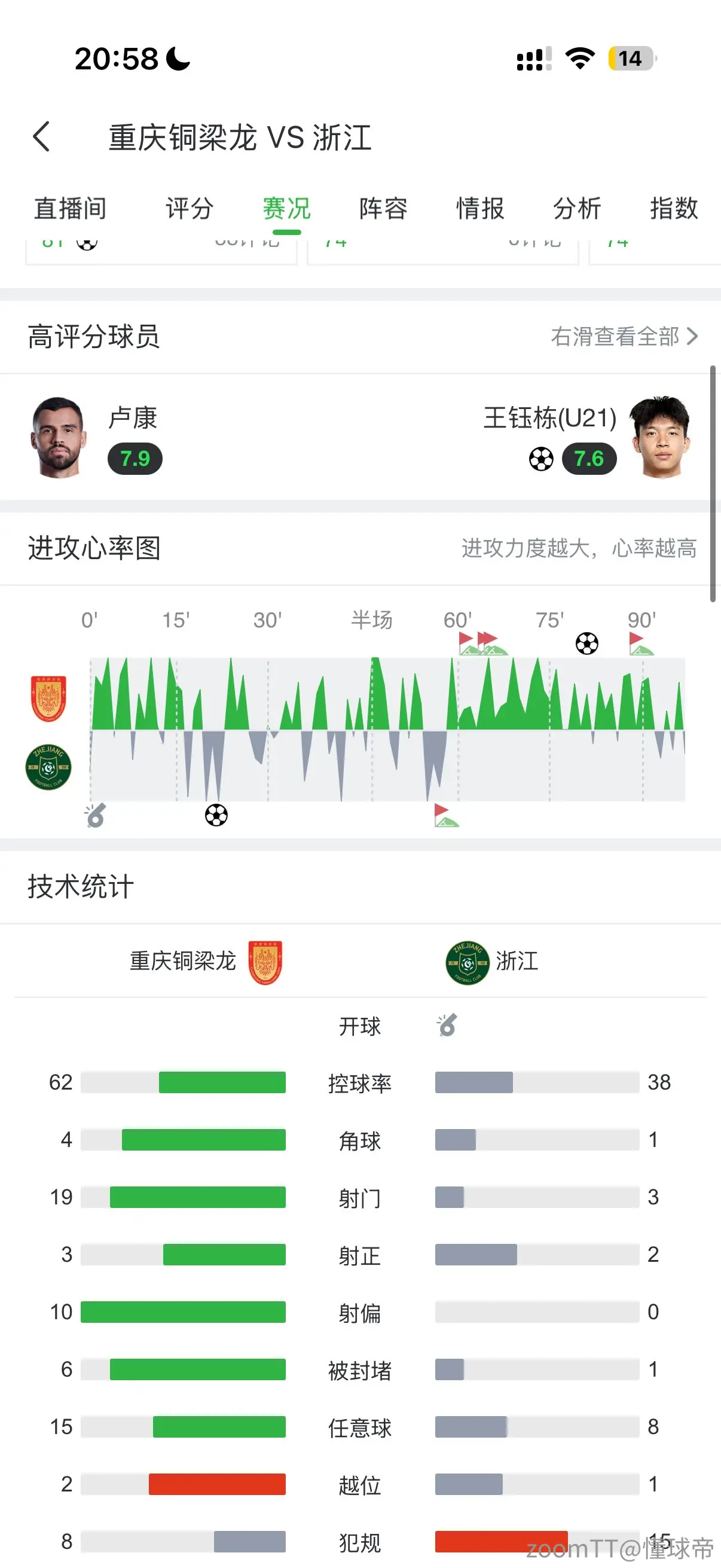Open the 阵容 tab
This screenshot has width=721, height=1568.
point(383,209)
